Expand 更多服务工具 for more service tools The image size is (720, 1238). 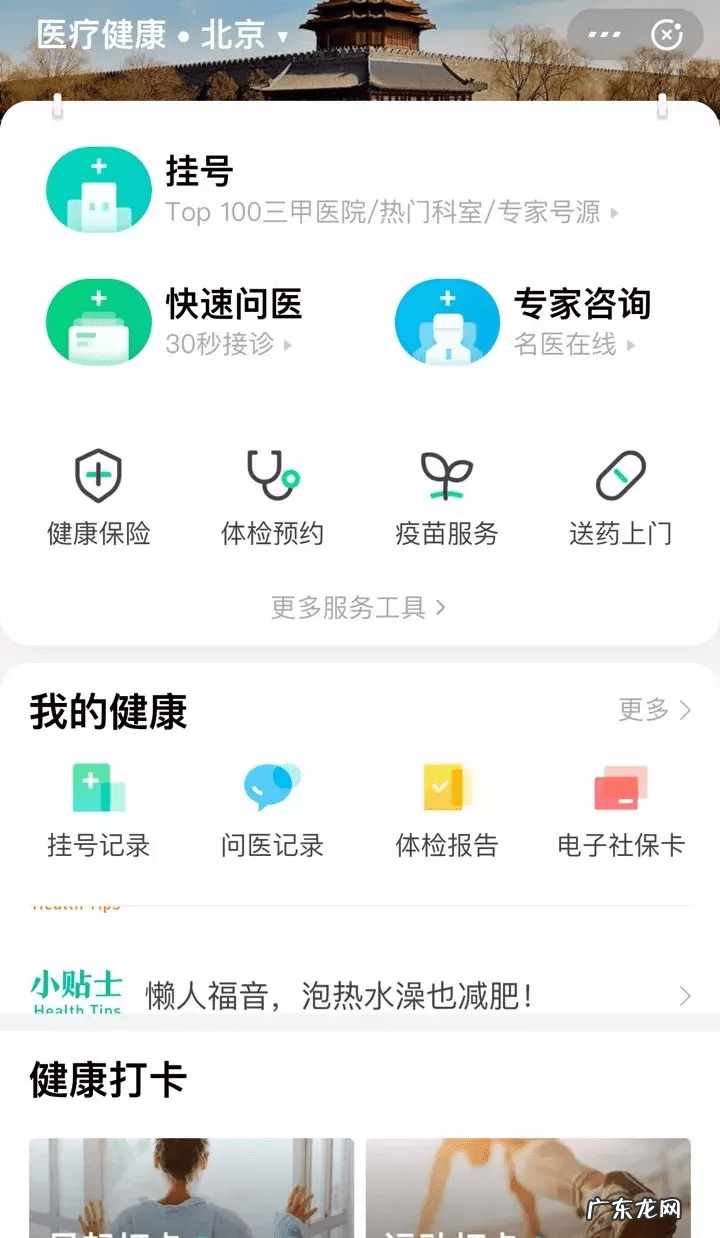point(360,607)
